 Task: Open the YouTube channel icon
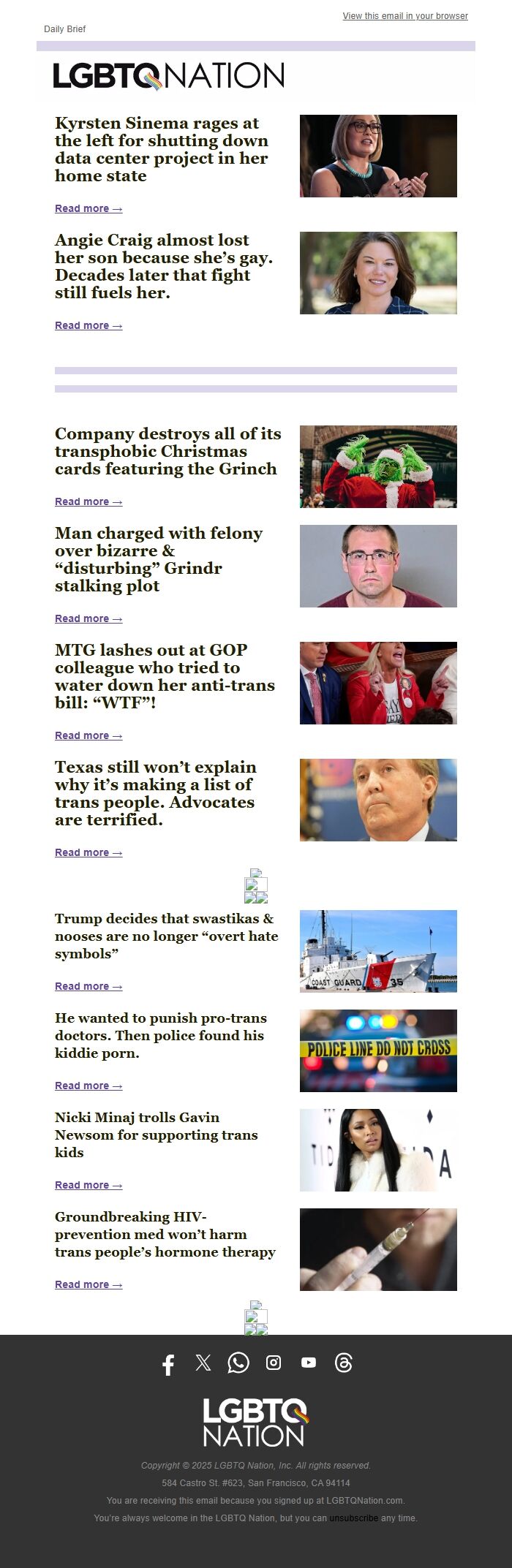point(309,1363)
